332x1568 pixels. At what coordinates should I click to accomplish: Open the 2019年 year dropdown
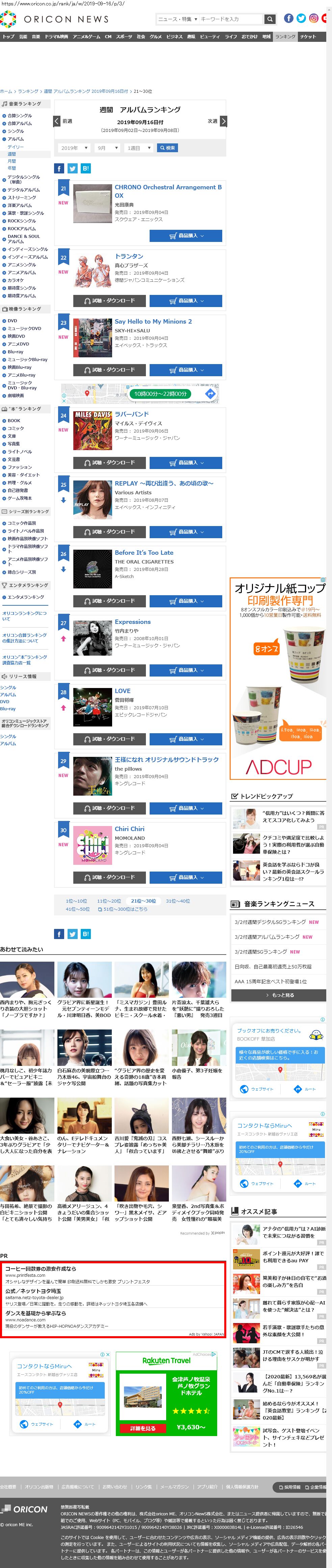74,148
